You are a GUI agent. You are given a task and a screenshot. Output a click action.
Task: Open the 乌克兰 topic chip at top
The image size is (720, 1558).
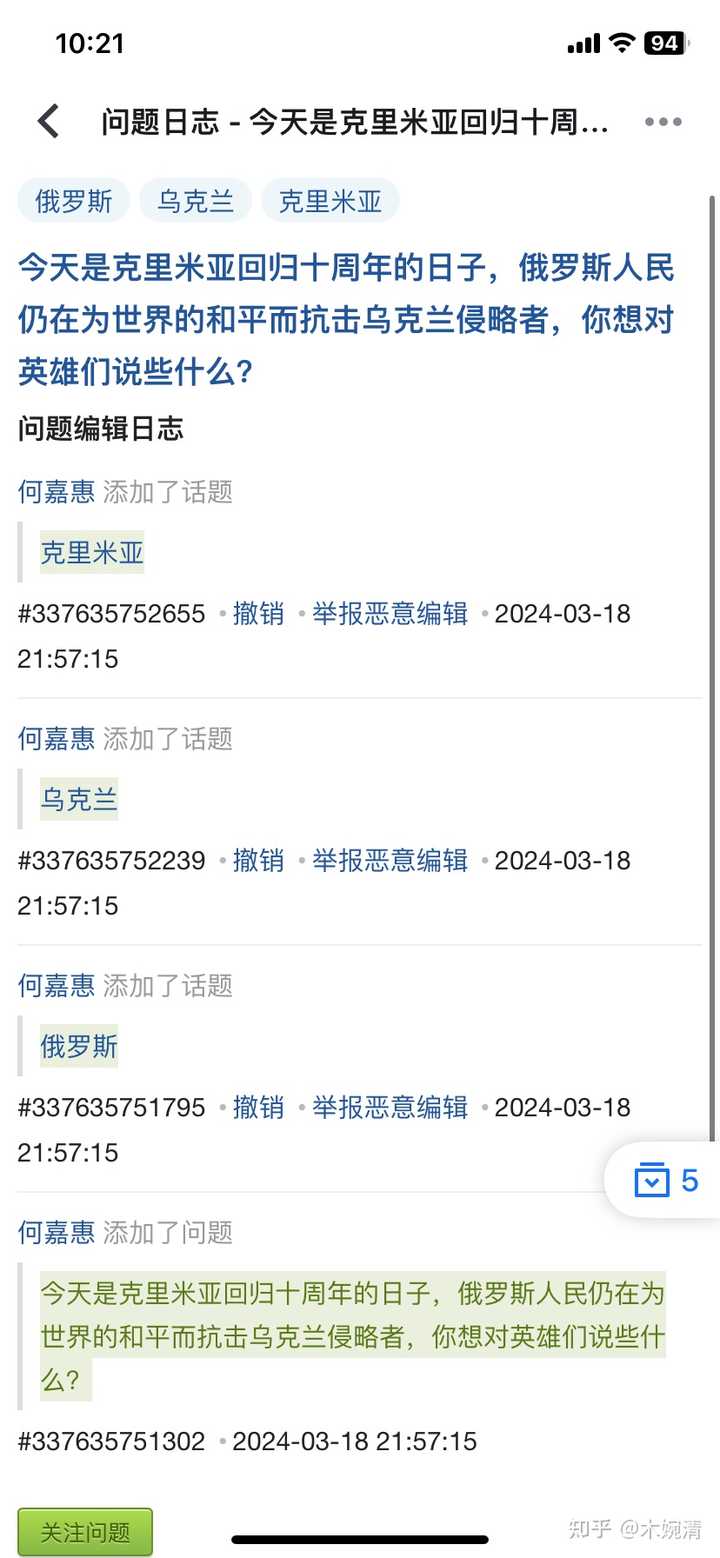(x=196, y=201)
